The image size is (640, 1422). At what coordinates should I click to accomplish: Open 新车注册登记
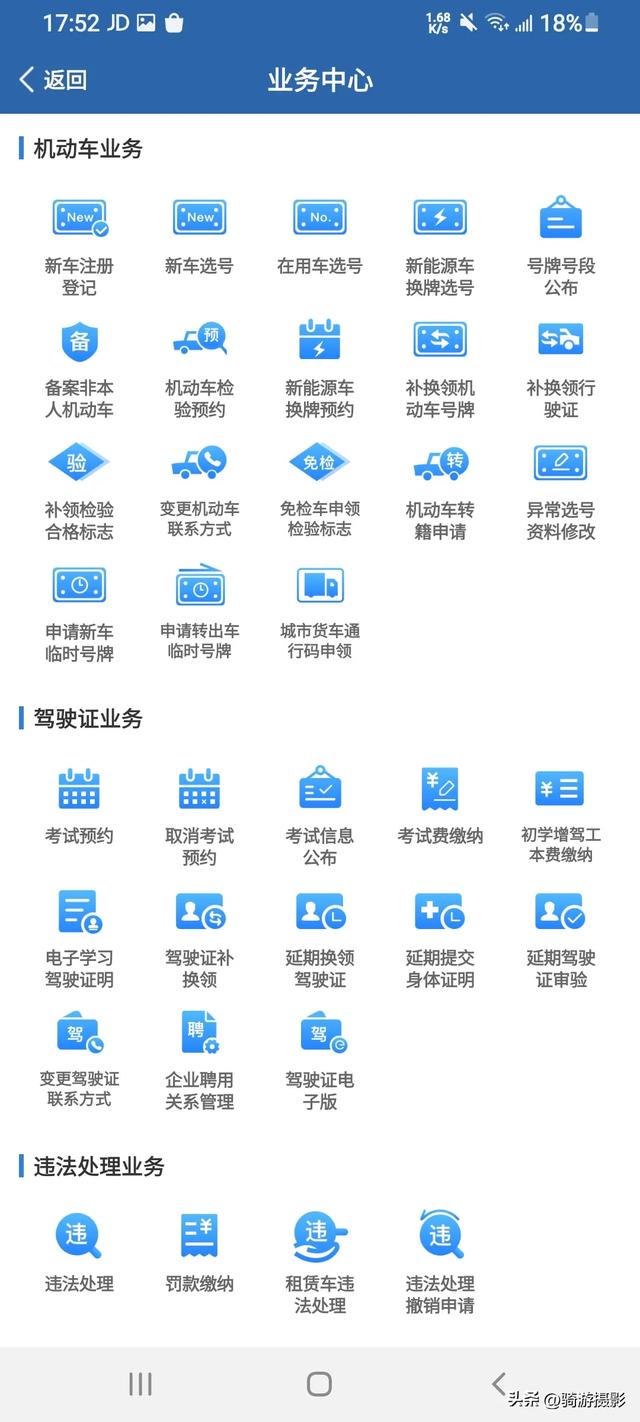[x=80, y=246]
